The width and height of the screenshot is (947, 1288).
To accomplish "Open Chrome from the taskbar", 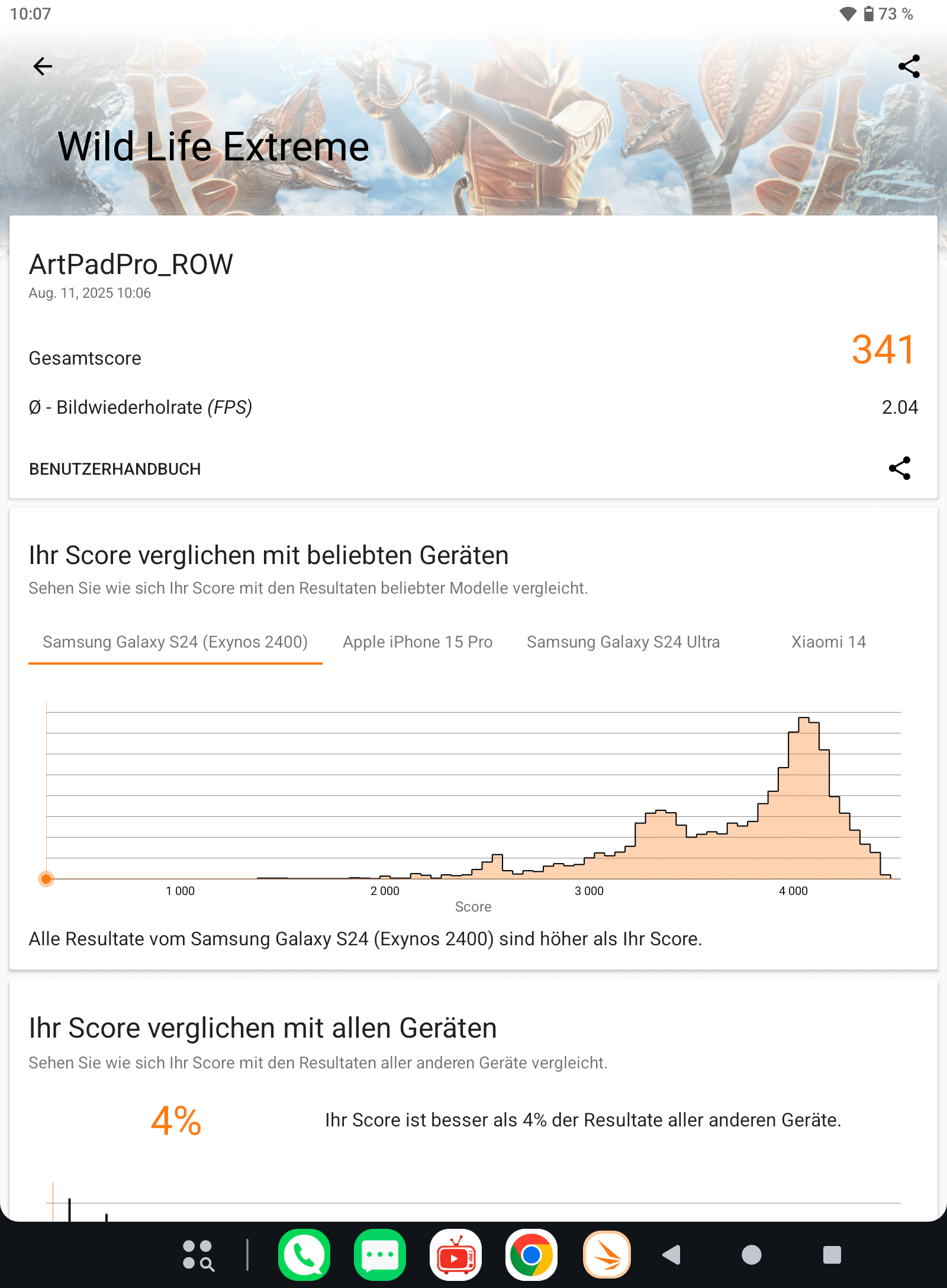I will pos(531,1255).
